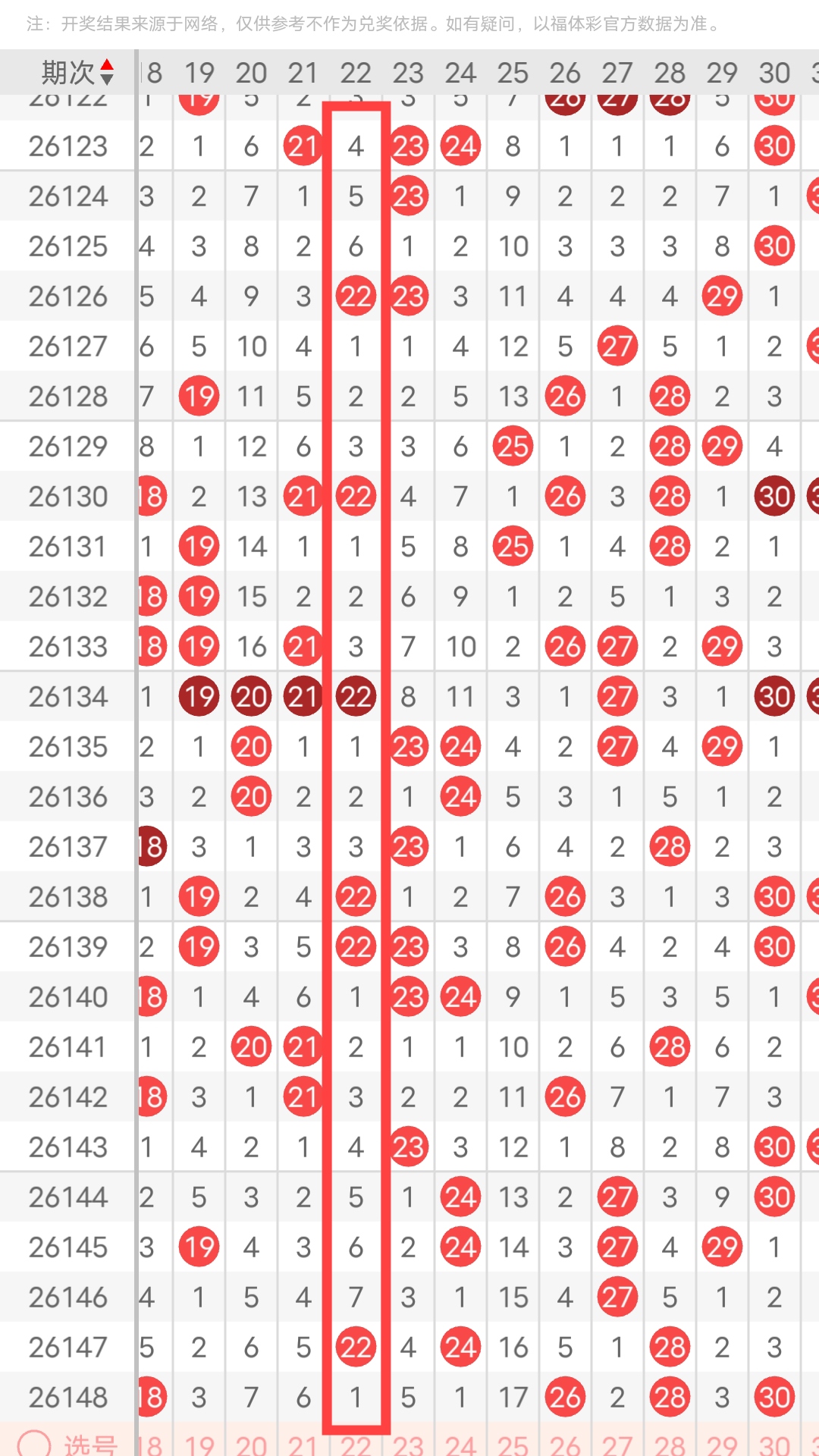Choose number 30 in the 选号 row
819x1456 pixels.
pos(774,1445)
